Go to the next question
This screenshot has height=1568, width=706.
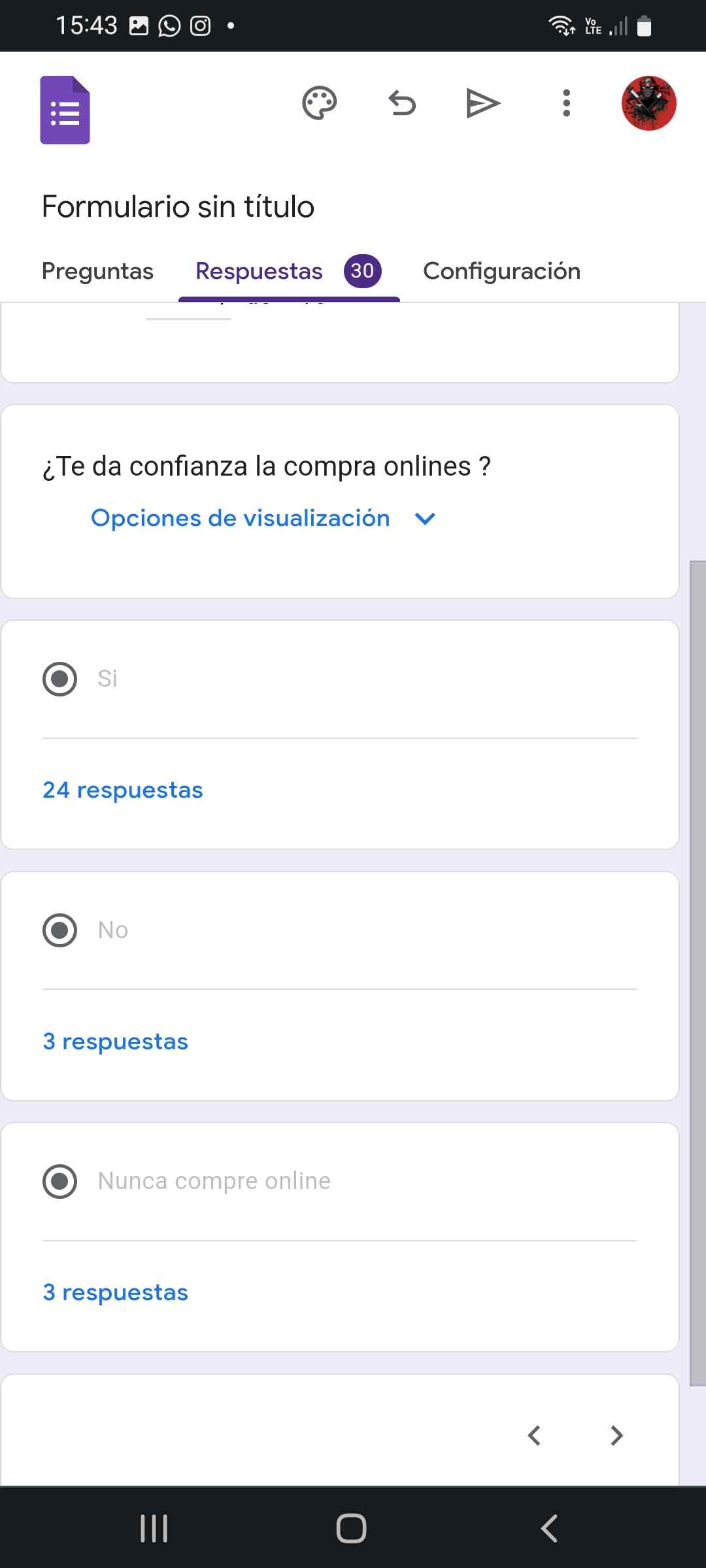point(616,1435)
